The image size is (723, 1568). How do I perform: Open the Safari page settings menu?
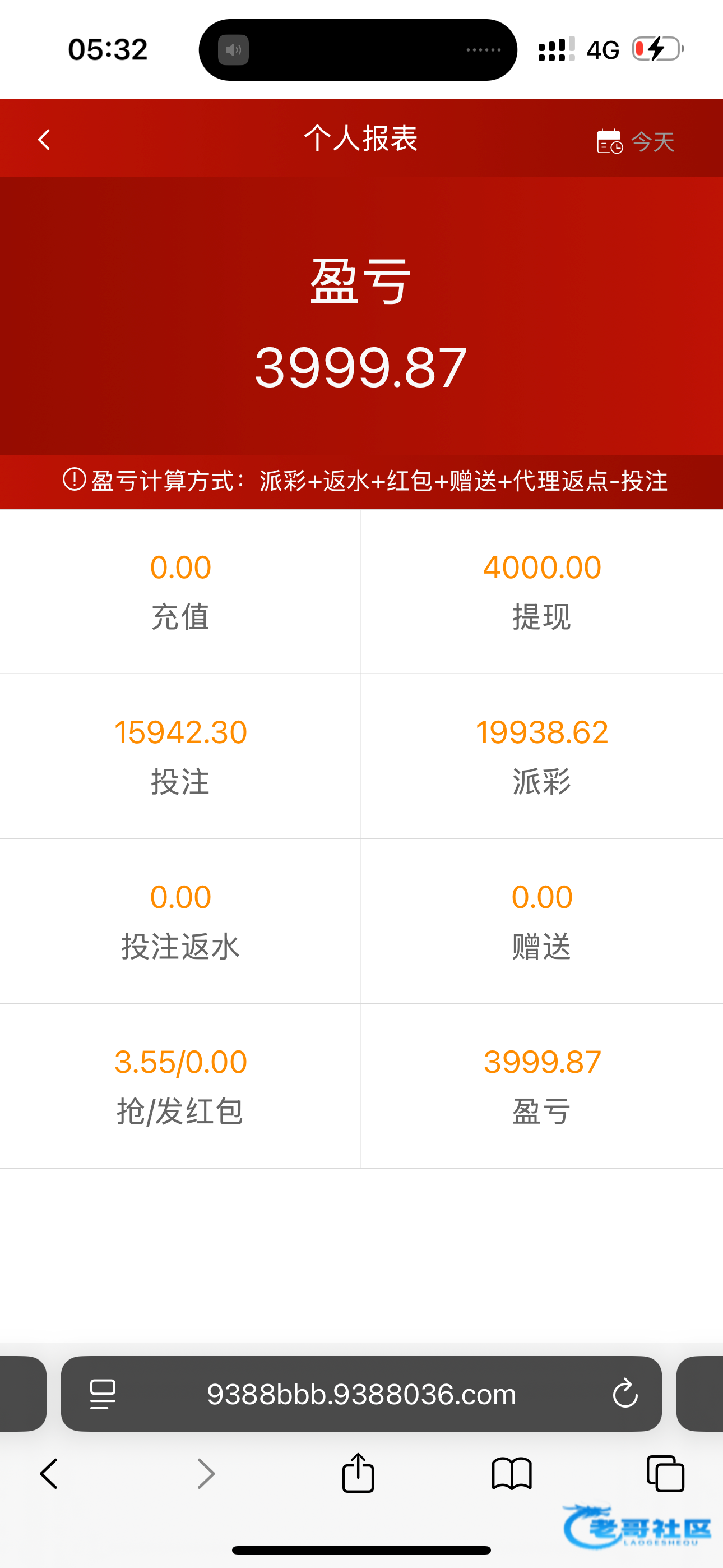pyautogui.click(x=102, y=1394)
